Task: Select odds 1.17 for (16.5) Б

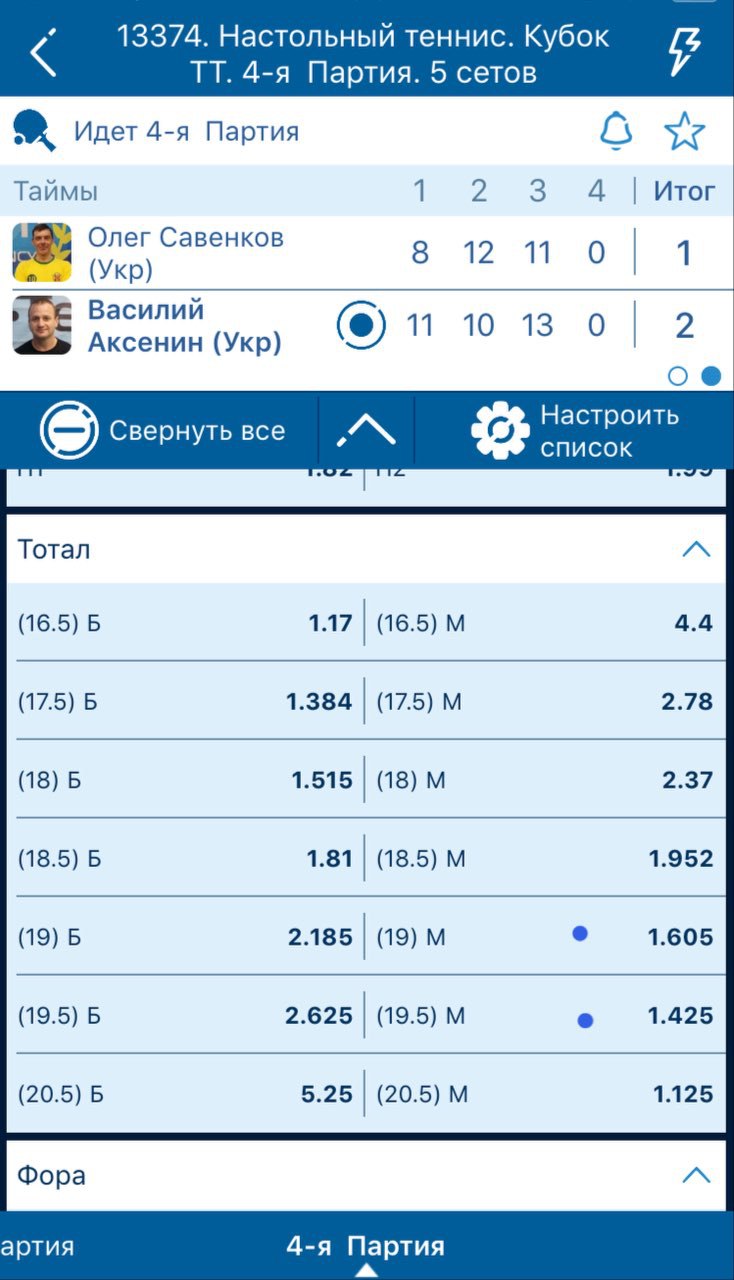Action: (185, 623)
